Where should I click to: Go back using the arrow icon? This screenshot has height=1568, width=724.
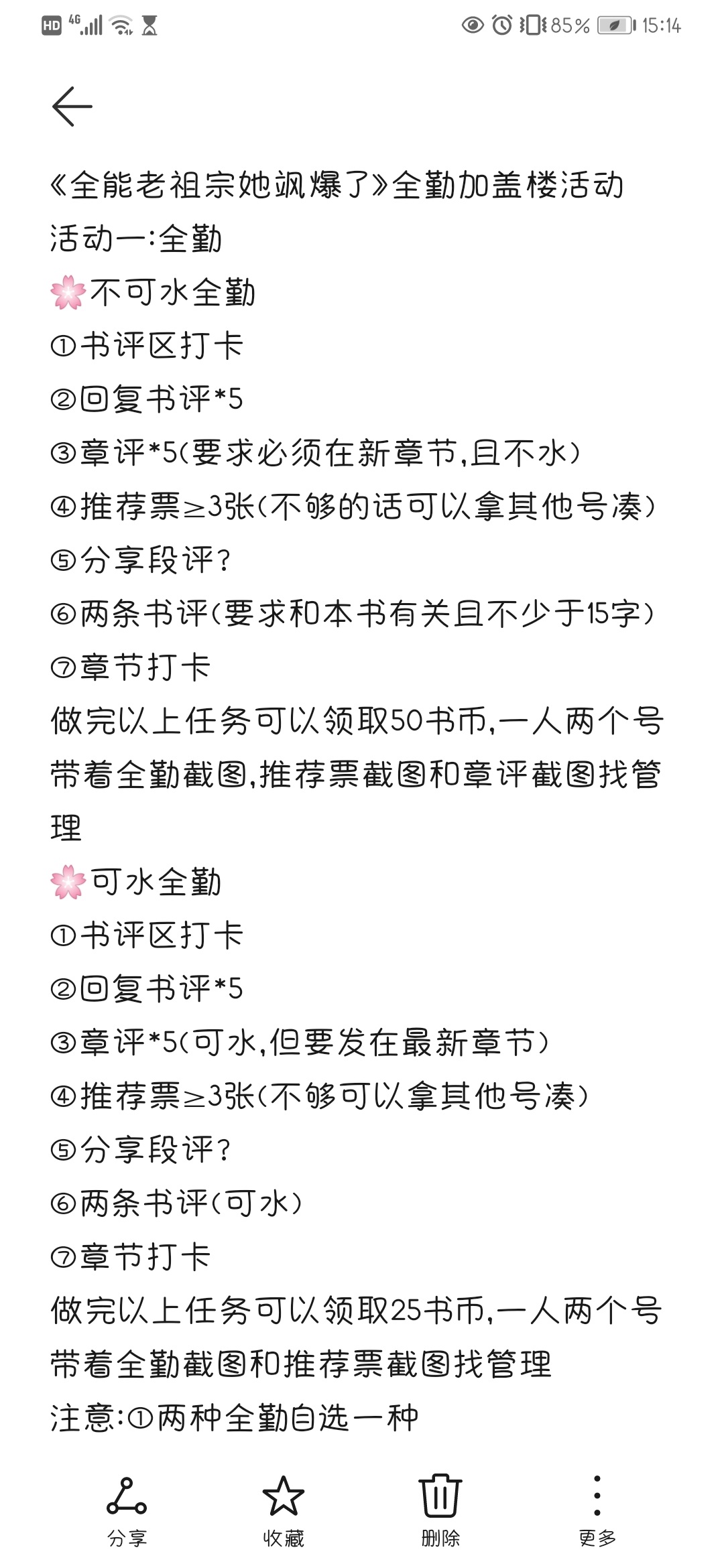(x=72, y=107)
